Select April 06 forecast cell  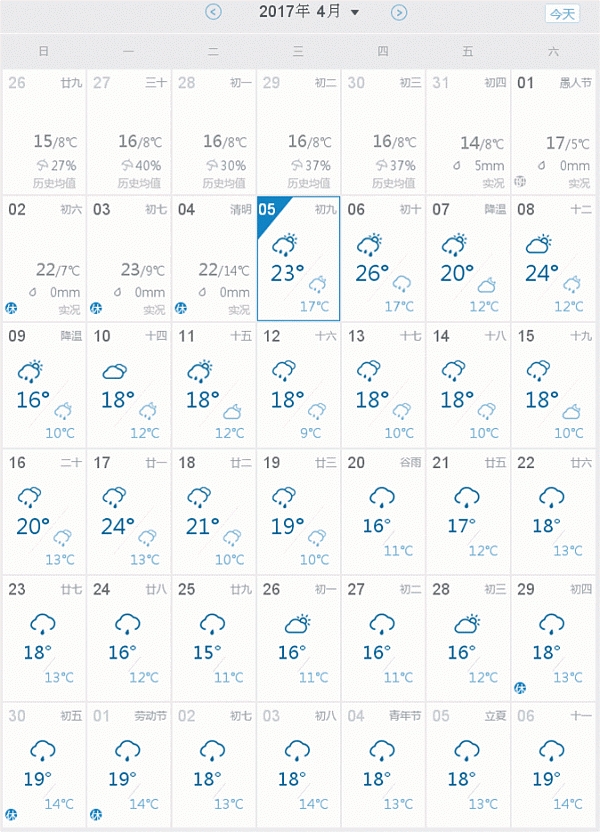(384, 259)
